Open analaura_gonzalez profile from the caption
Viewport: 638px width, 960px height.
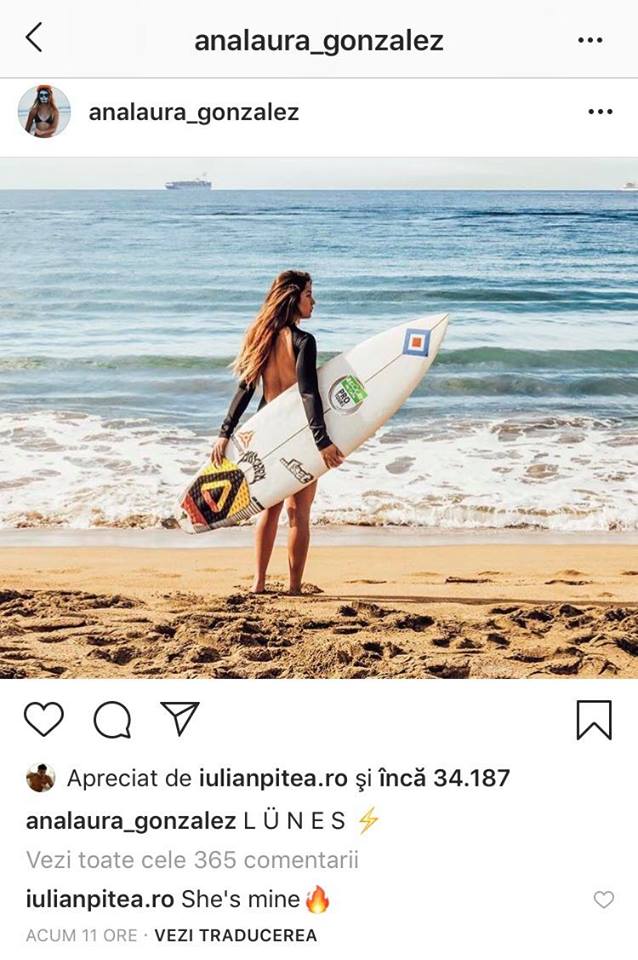(131, 821)
